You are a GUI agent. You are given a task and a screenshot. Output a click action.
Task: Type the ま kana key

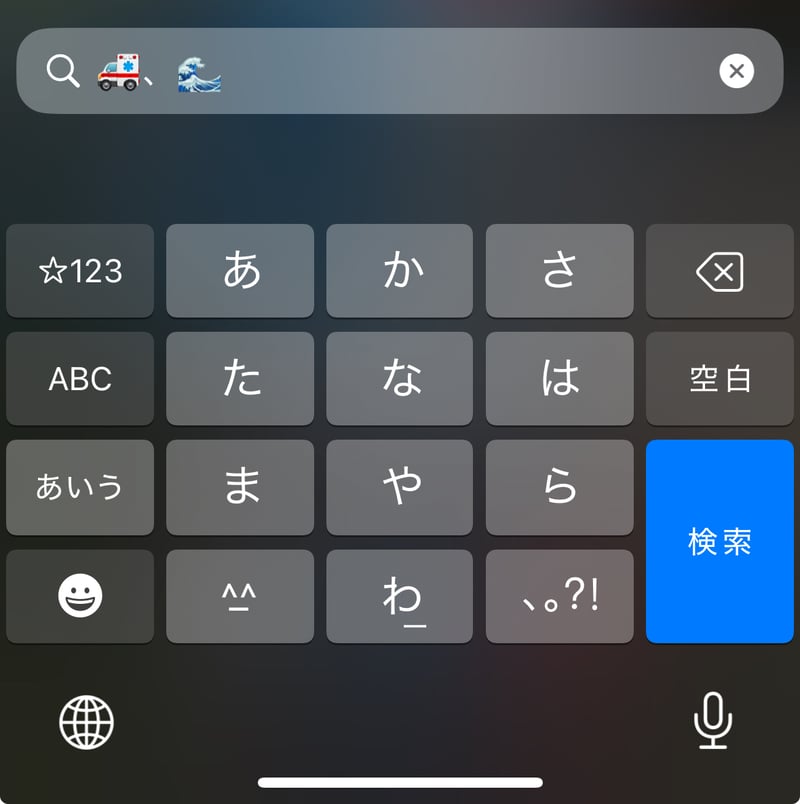(x=240, y=487)
